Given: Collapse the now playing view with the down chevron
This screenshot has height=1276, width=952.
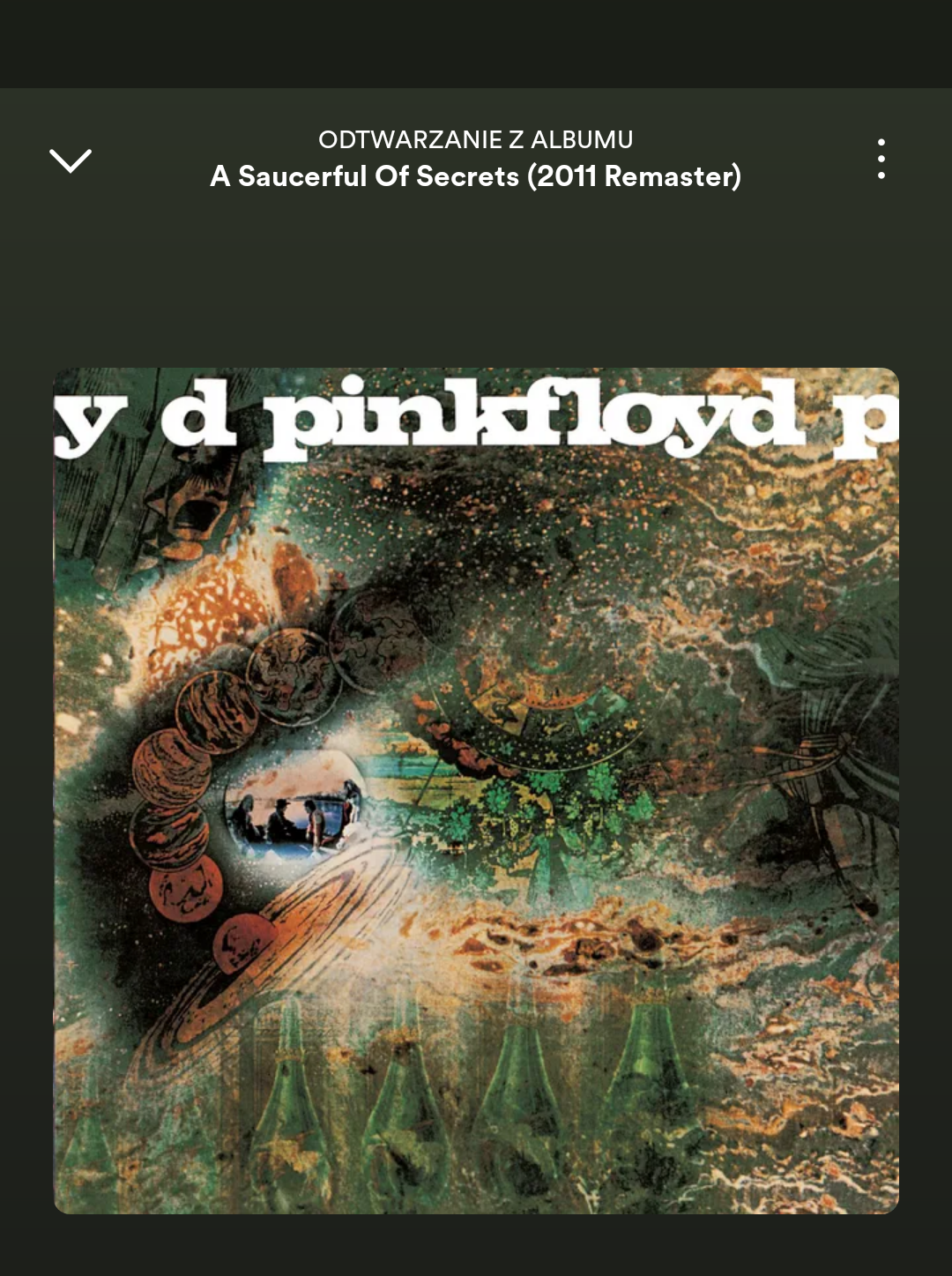Looking at the screenshot, I should coord(71,160).
